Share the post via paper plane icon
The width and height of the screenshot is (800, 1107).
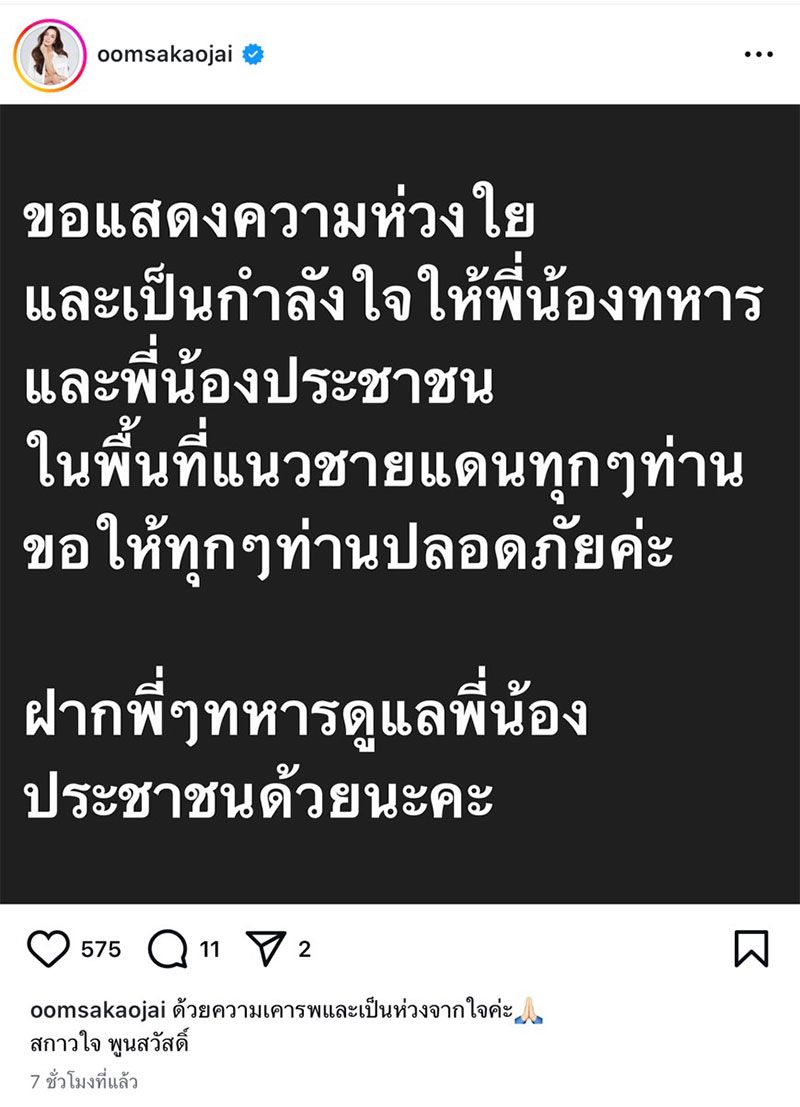[x=267, y=948]
